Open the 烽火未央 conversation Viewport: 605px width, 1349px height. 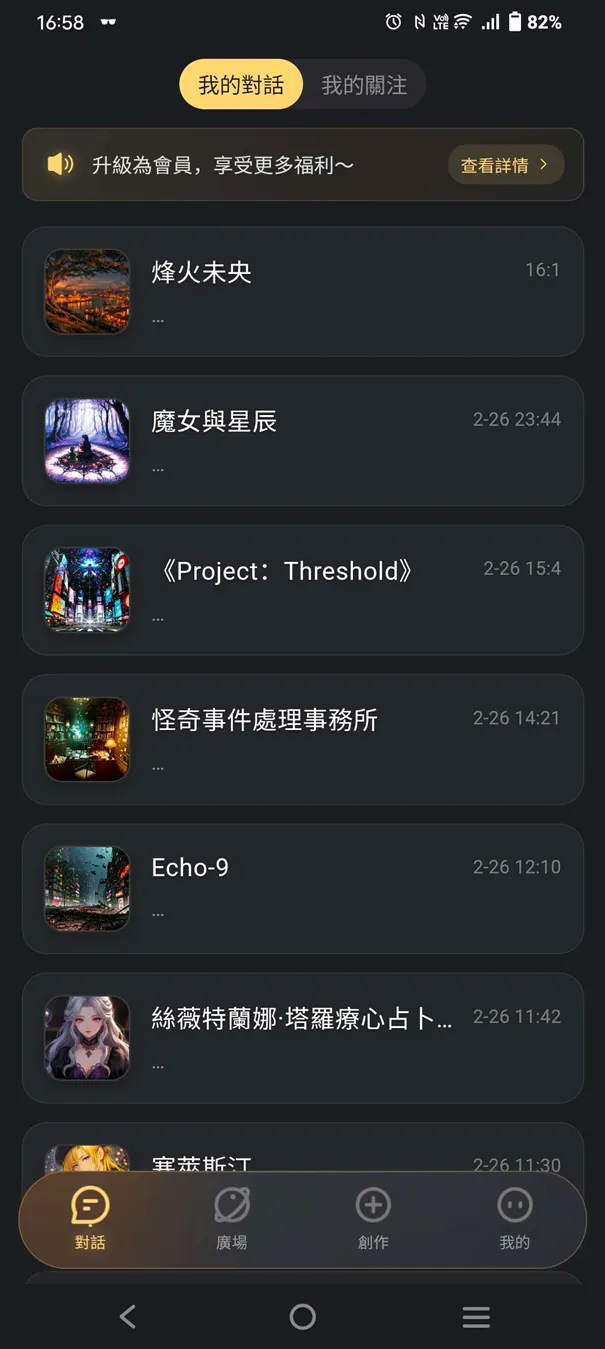pyautogui.click(x=302, y=291)
